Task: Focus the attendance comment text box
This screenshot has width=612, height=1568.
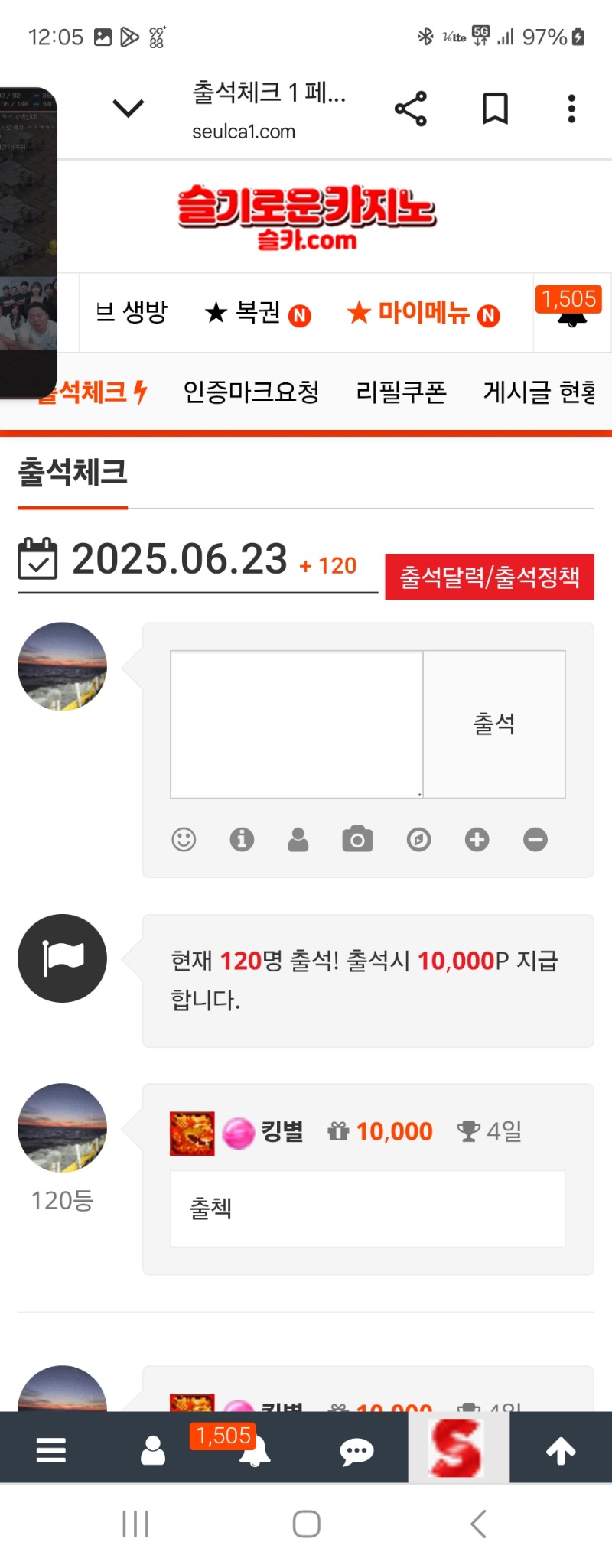Action: pyautogui.click(x=297, y=724)
